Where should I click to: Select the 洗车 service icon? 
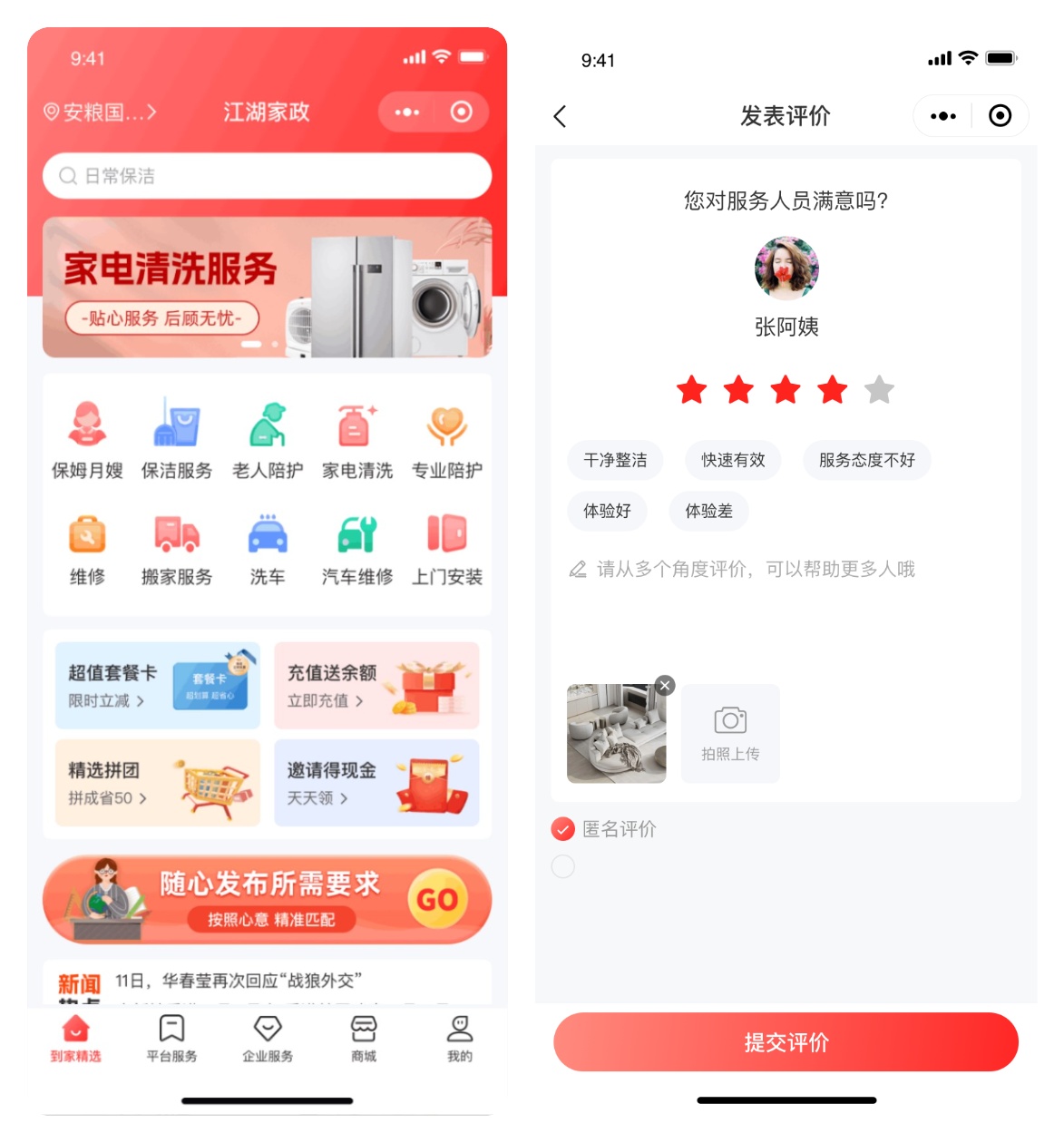pyautogui.click(x=268, y=547)
